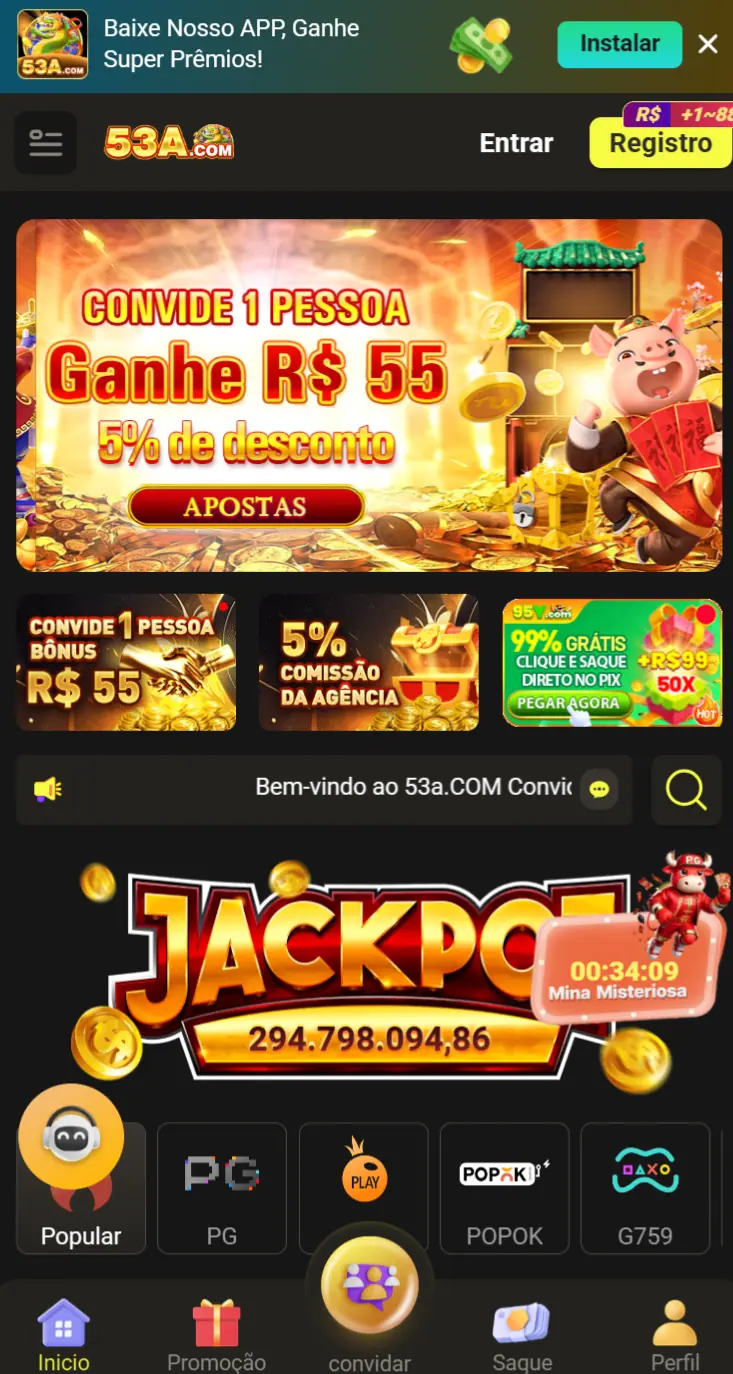
Task: Open the customer support robot bubble
Action: [71, 1137]
